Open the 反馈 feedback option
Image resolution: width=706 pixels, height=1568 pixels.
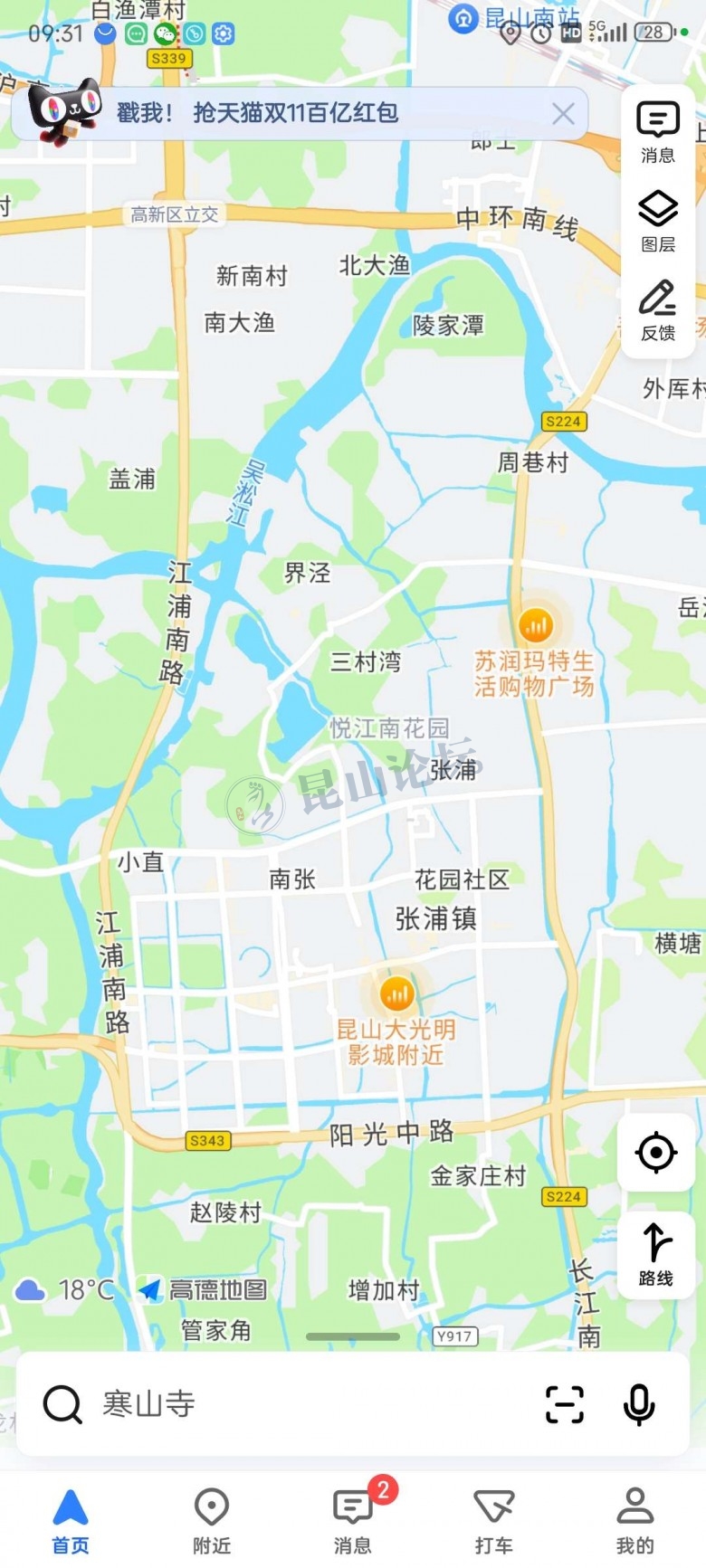coord(658,309)
